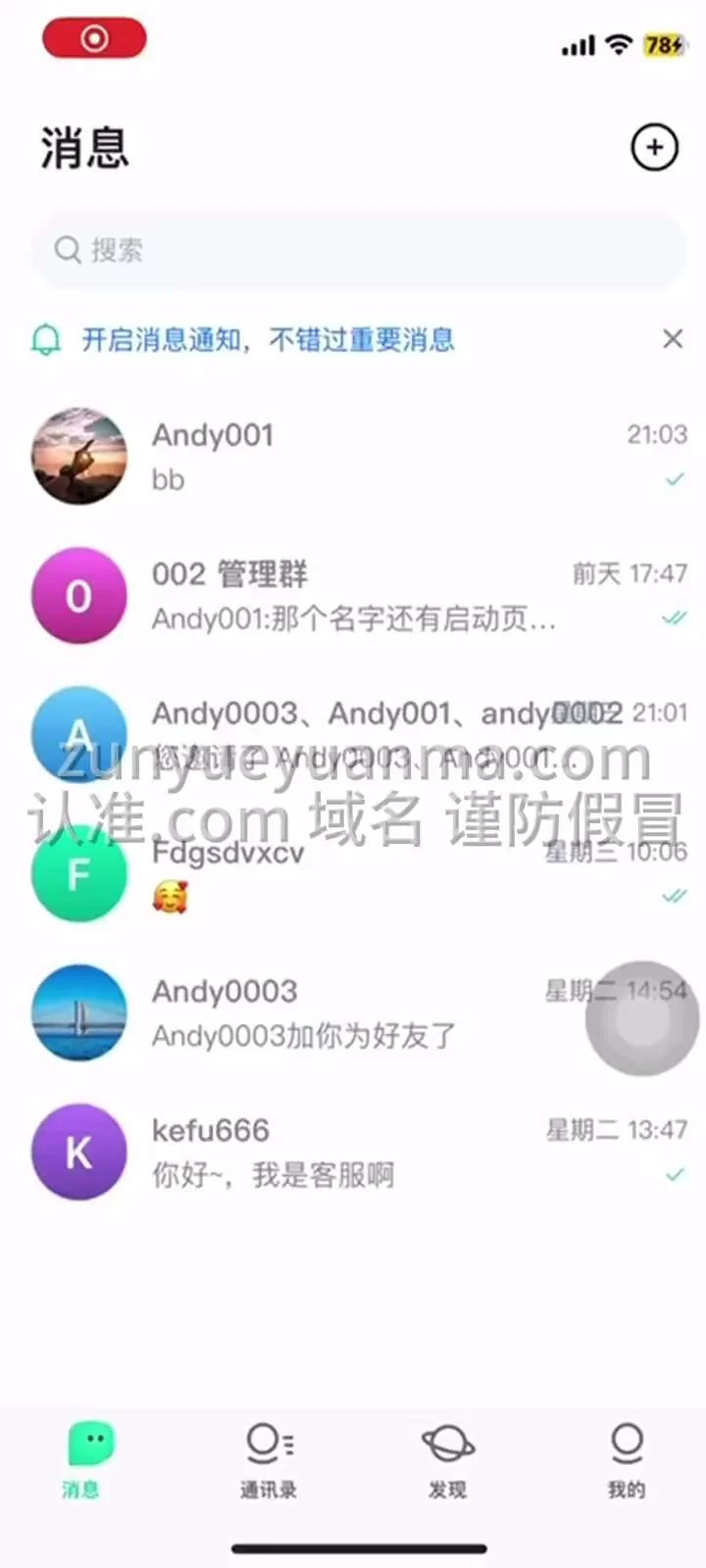Open the 搜索 search box
Image resolution: width=706 pixels, height=1568 pixels.
pos(358,250)
